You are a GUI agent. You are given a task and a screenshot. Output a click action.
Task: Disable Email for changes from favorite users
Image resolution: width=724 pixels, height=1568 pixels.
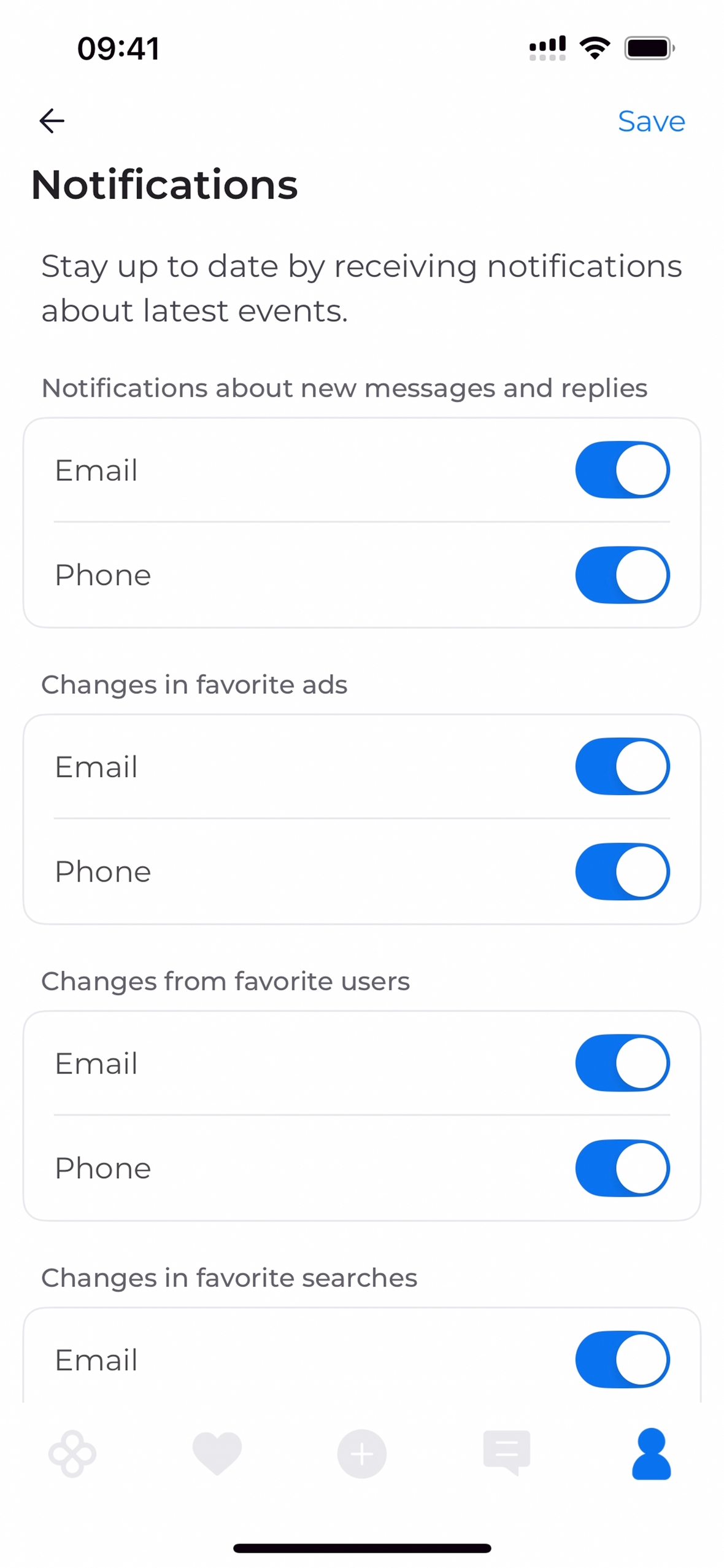pos(622,1063)
